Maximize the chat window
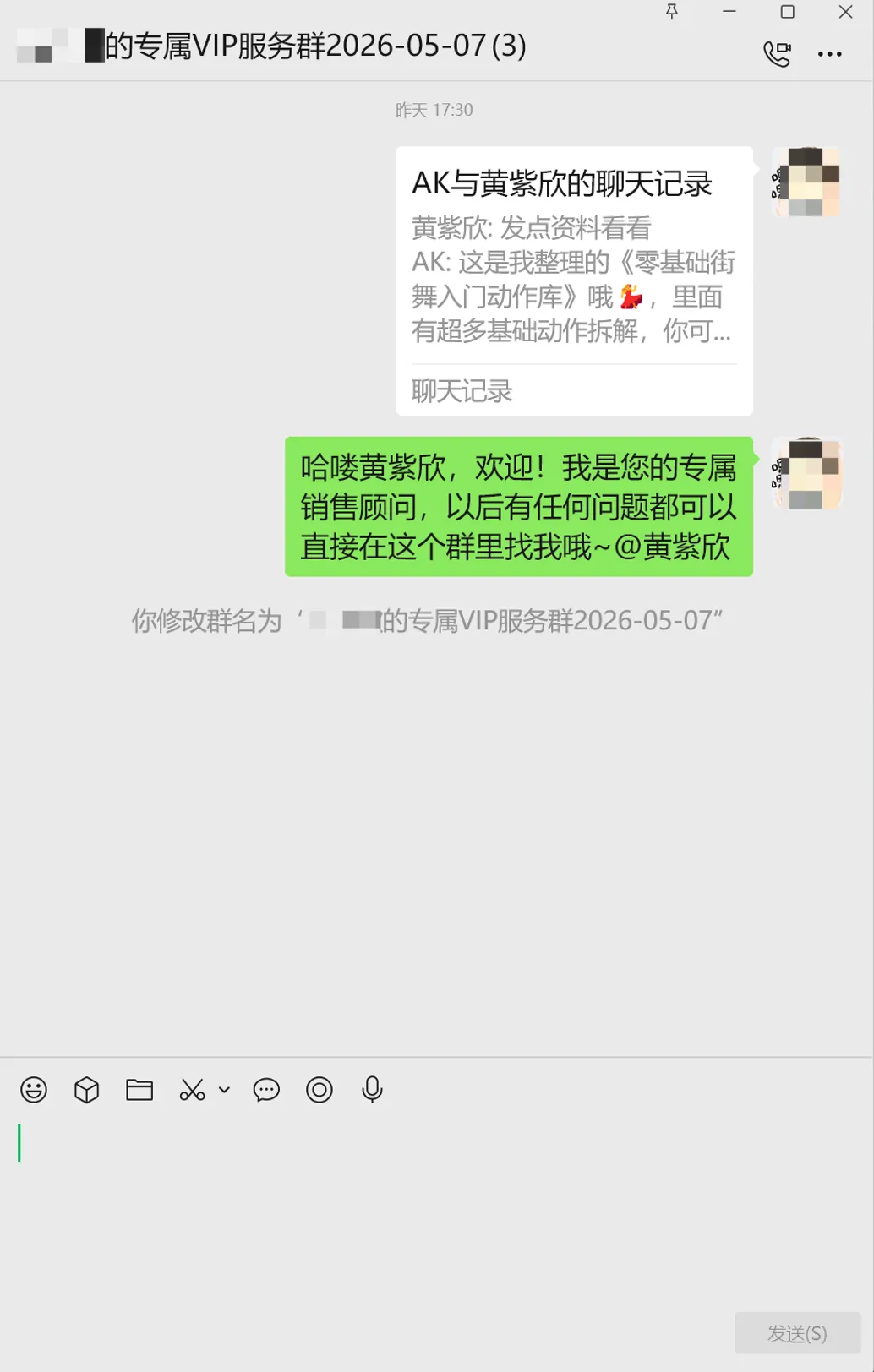The height and width of the screenshot is (1372, 874). click(787, 12)
